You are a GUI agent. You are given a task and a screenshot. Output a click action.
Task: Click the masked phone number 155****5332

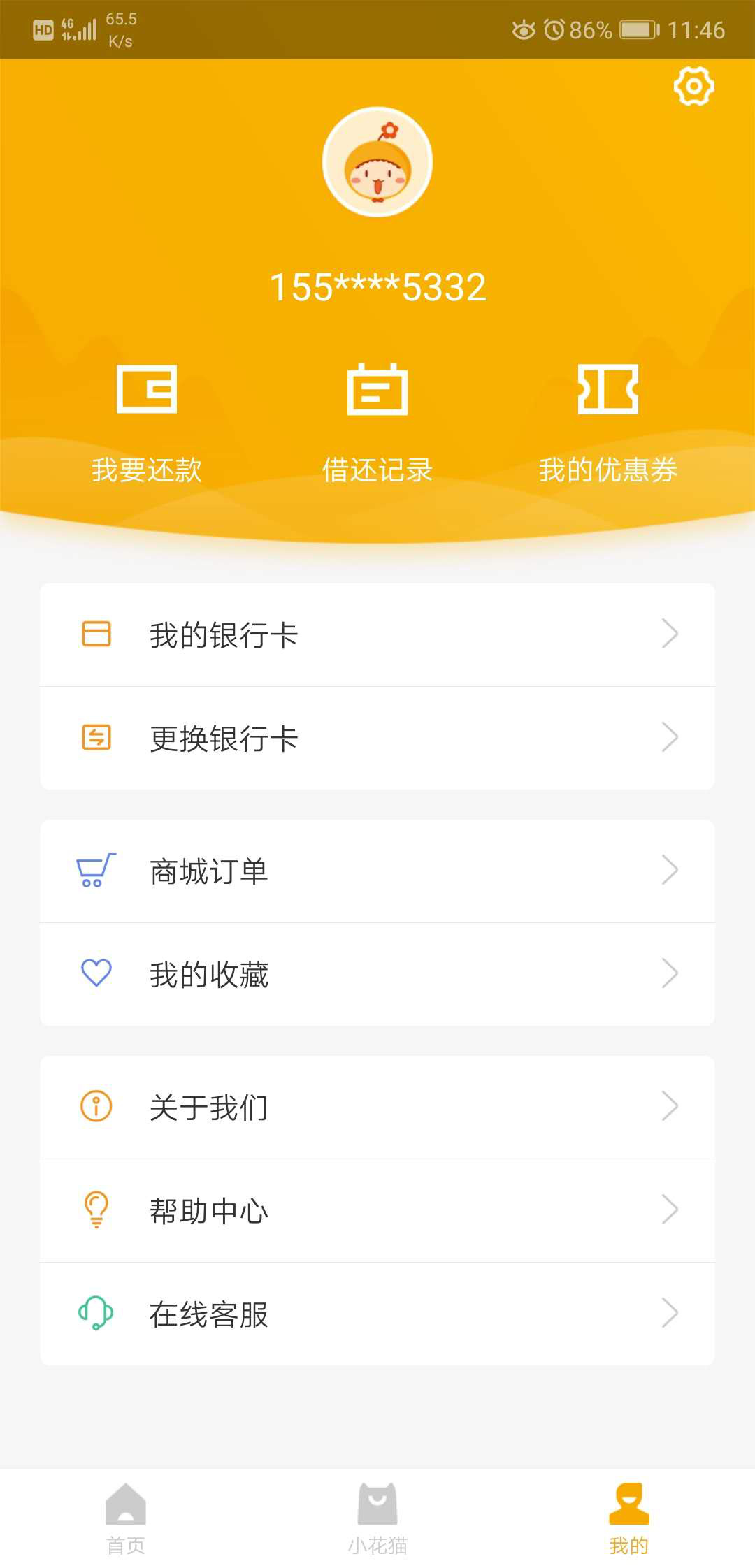click(377, 285)
